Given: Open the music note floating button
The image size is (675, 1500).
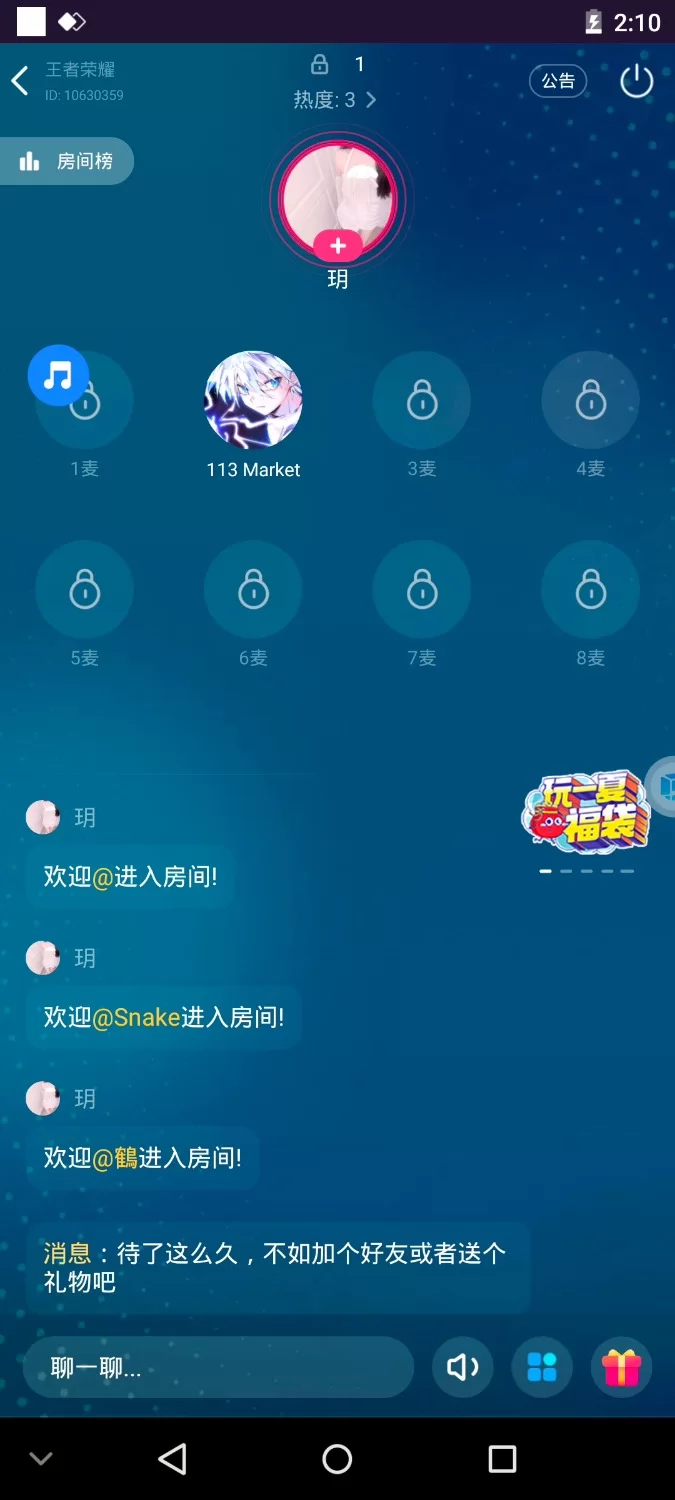Looking at the screenshot, I should coord(58,376).
